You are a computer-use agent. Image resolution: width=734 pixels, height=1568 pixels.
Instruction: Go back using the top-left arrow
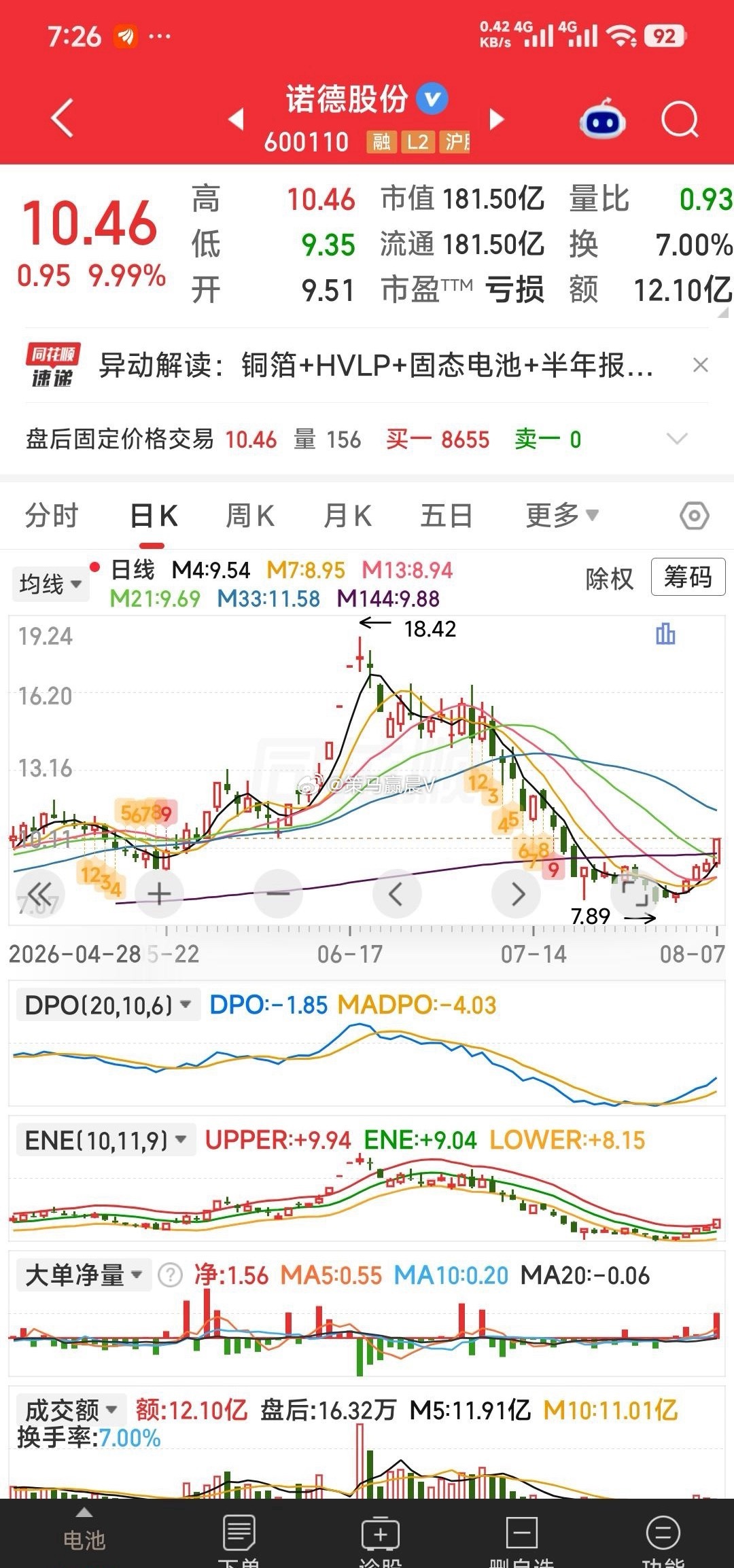pos(63,118)
